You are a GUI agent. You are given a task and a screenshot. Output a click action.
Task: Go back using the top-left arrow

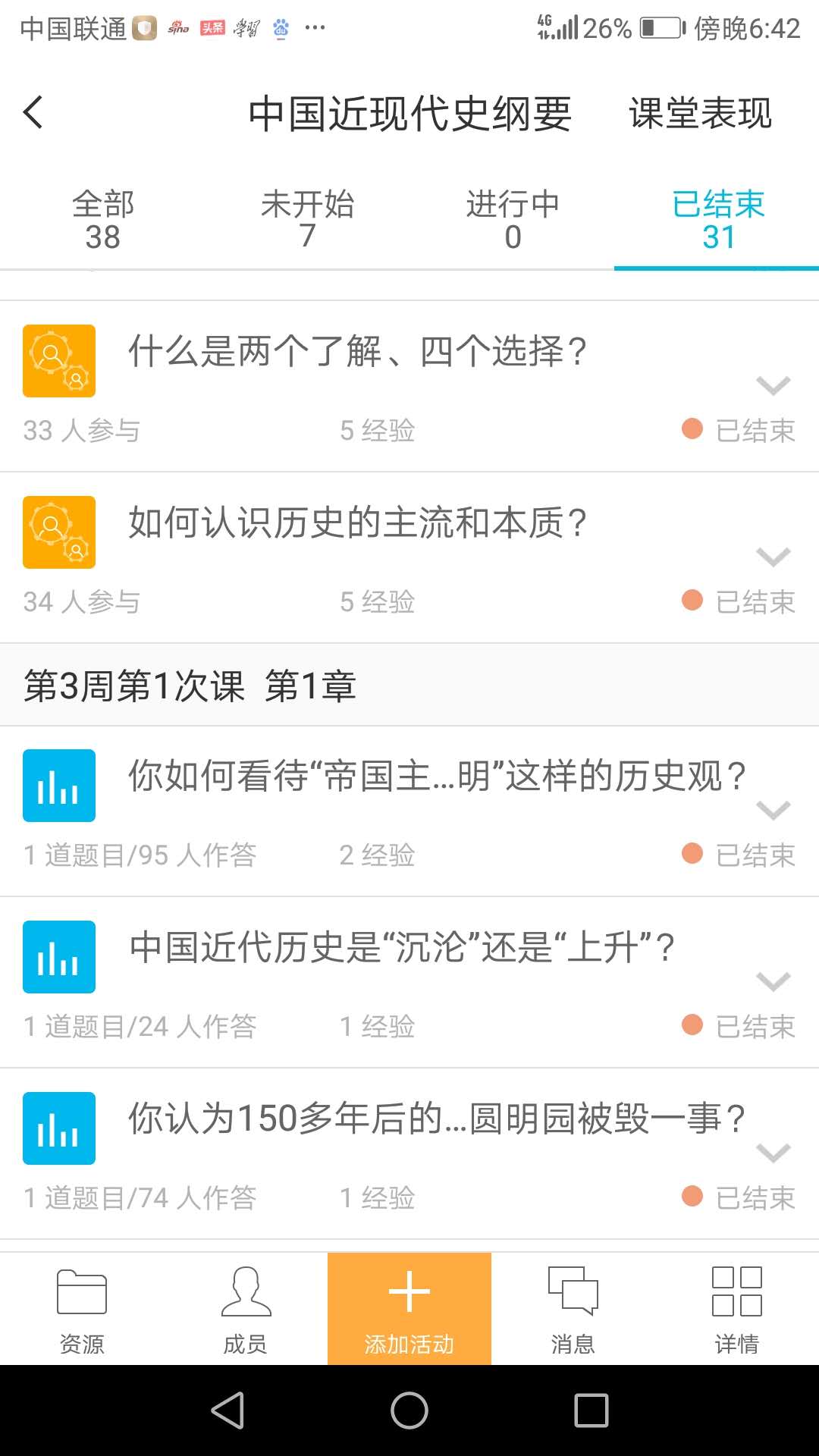click(33, 113)
